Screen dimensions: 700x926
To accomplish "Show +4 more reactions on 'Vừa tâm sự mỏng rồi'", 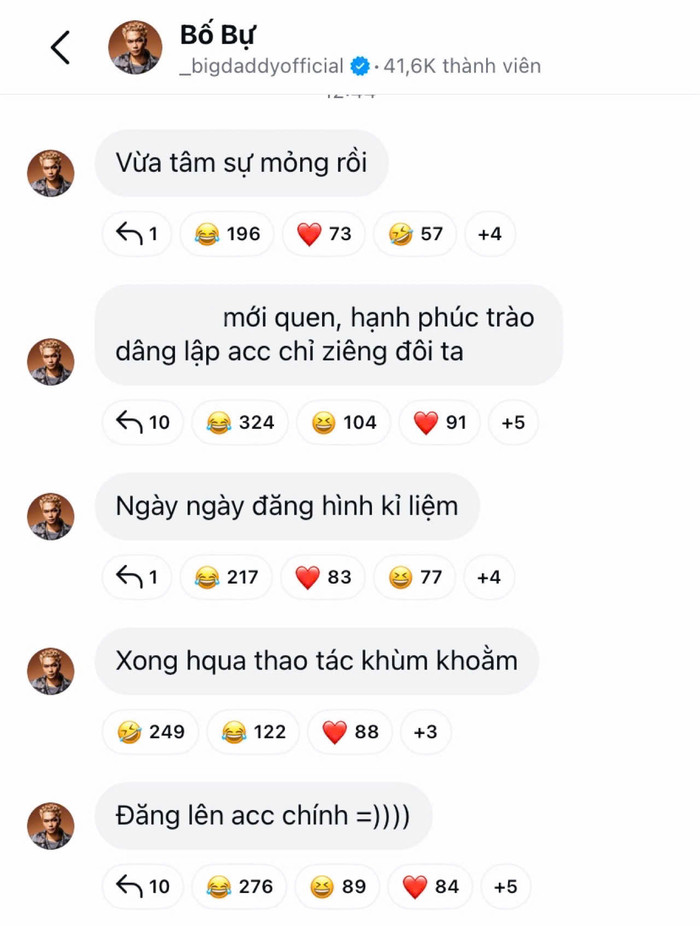I will tap(489, 234).
